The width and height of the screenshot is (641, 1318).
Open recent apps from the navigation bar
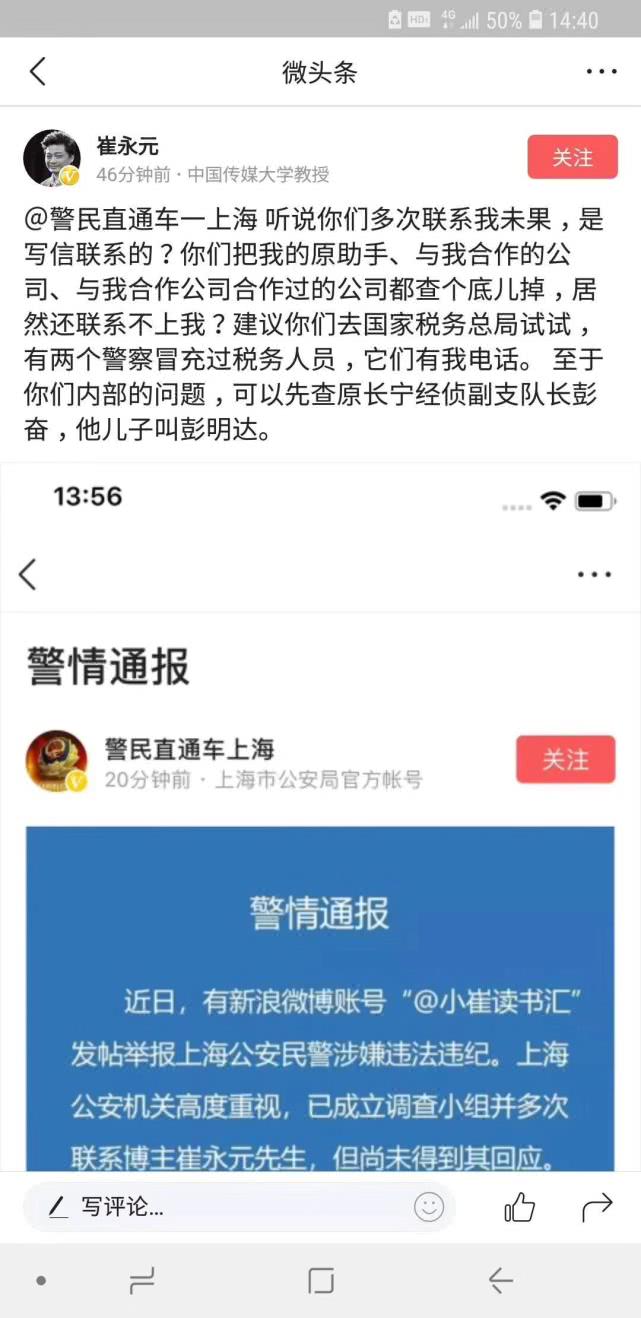point(142,1281)
